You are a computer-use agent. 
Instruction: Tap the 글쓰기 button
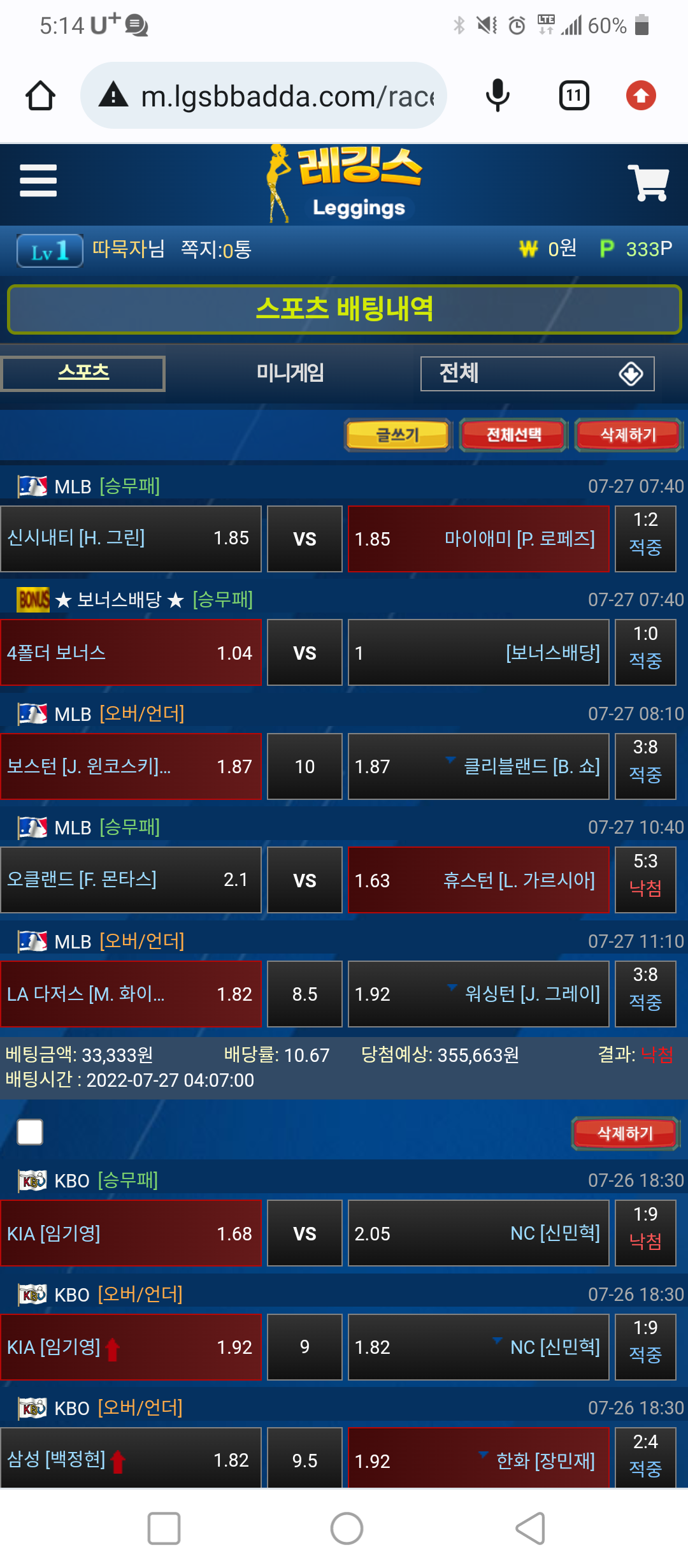tap(398, 435)
